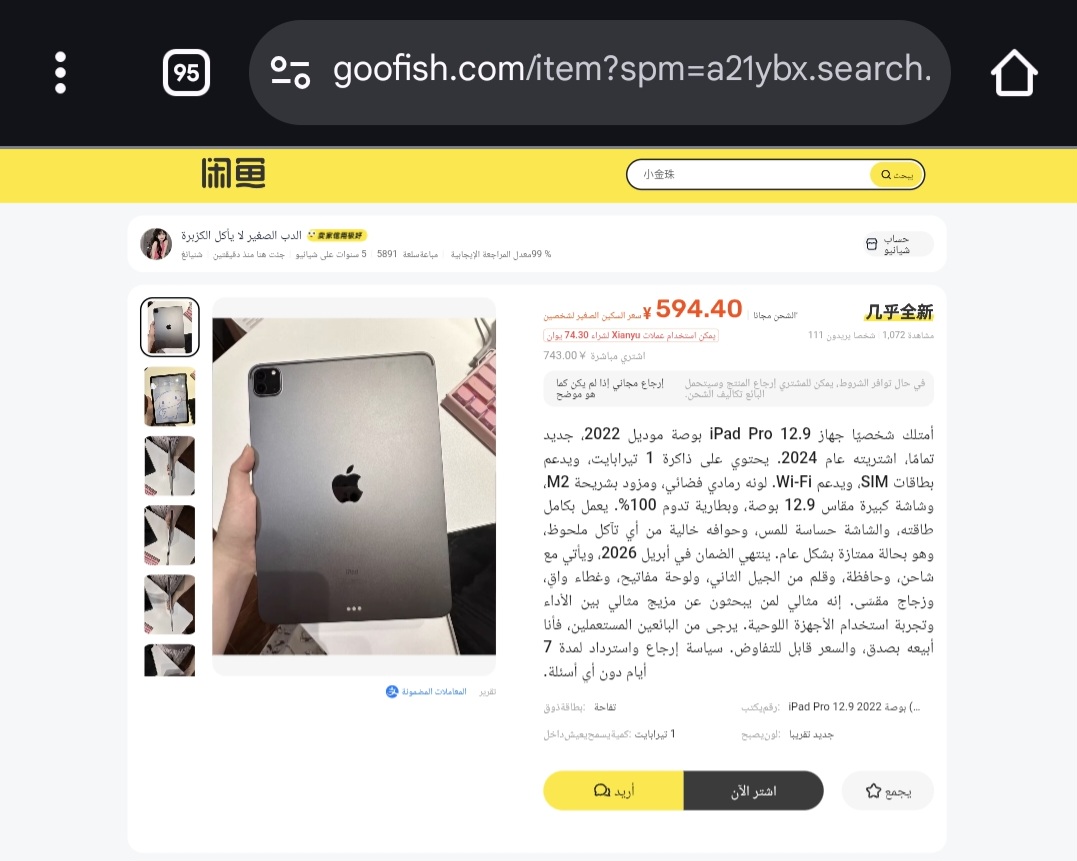Select the first iPad thumbnail

(x=170, y=327)
